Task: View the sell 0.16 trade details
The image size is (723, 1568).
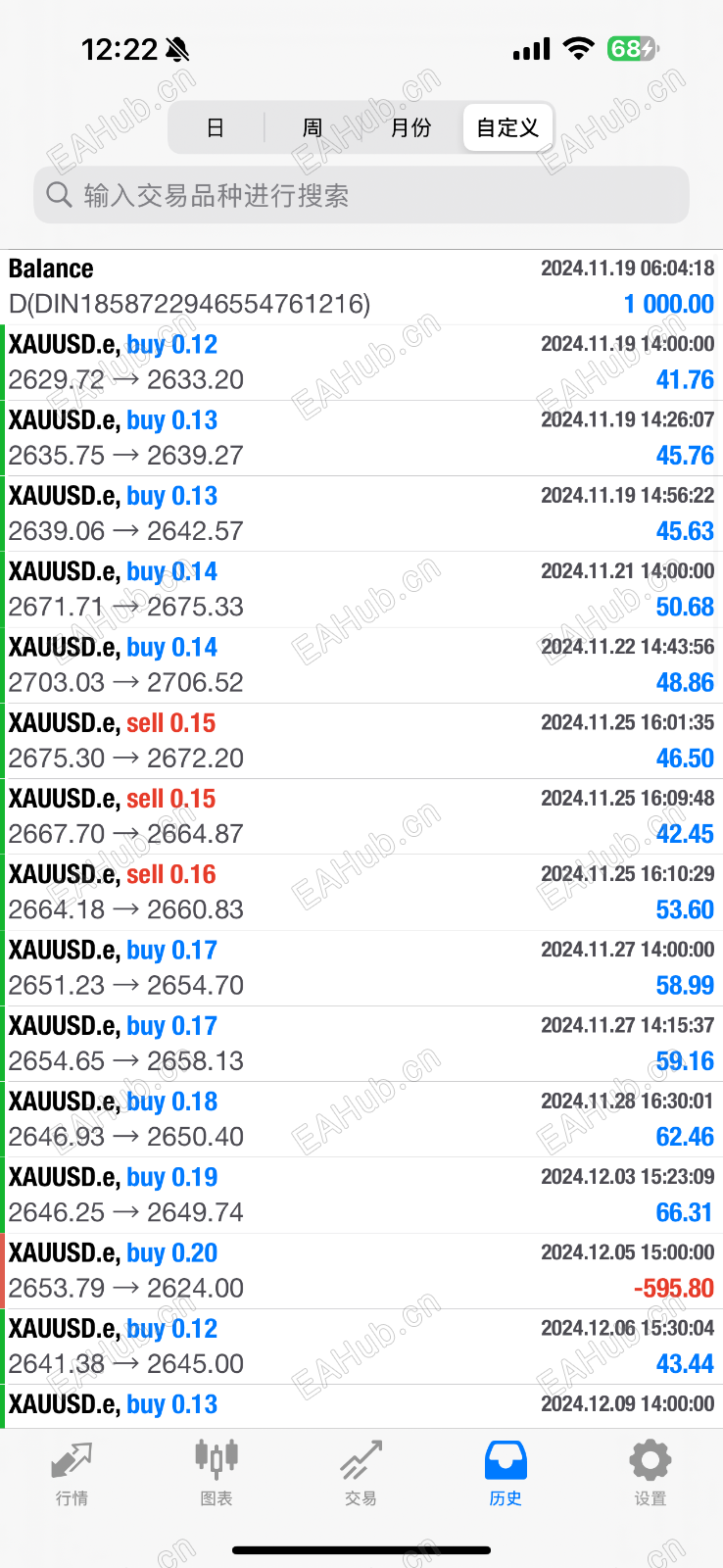Action: click(361, 892)
